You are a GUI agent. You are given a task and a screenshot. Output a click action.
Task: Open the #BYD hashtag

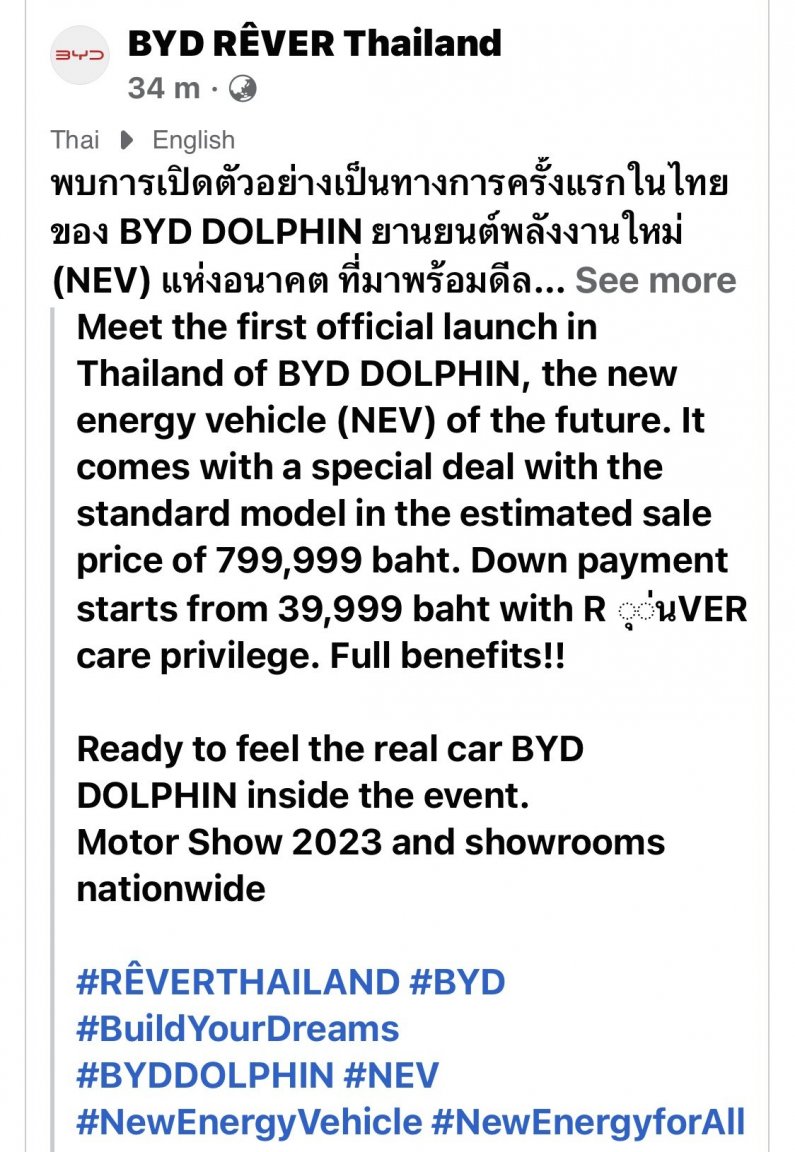pos(457,981)
